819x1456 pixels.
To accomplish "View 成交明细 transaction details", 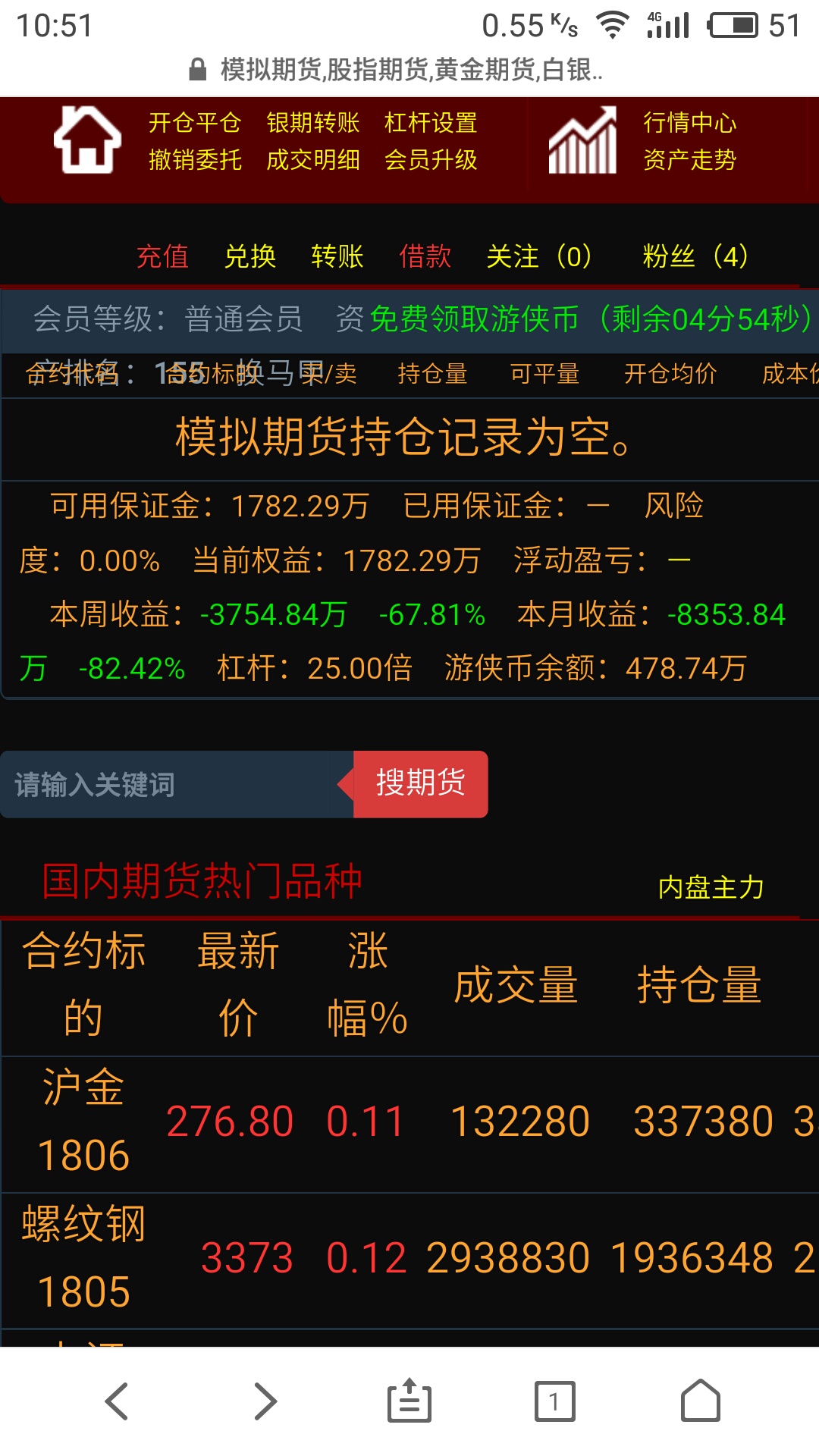I will [x=313, y=159].
